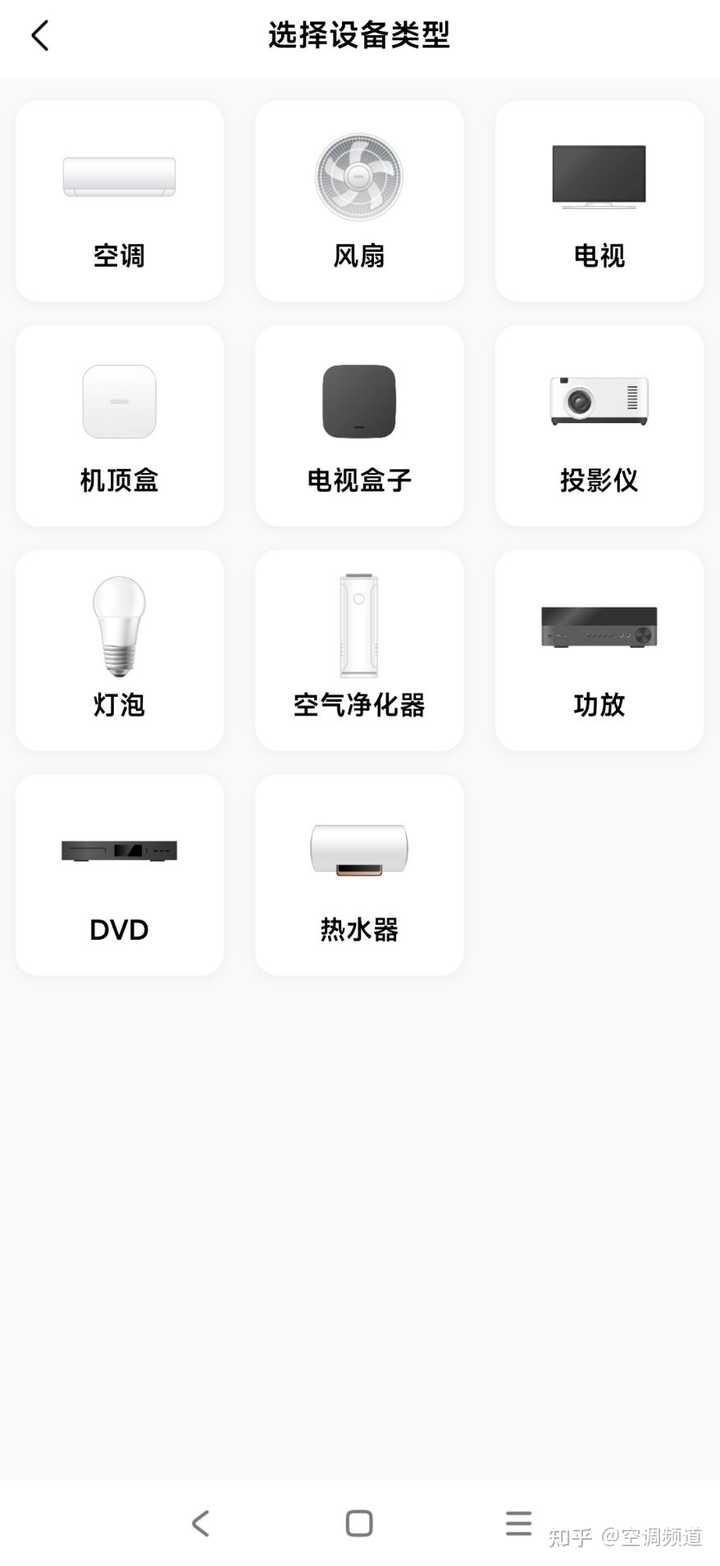Pick the 功放 amplifier tile
Viewport: 720px width, 1566px height.
pyautogui.click(x=599, y=650)
